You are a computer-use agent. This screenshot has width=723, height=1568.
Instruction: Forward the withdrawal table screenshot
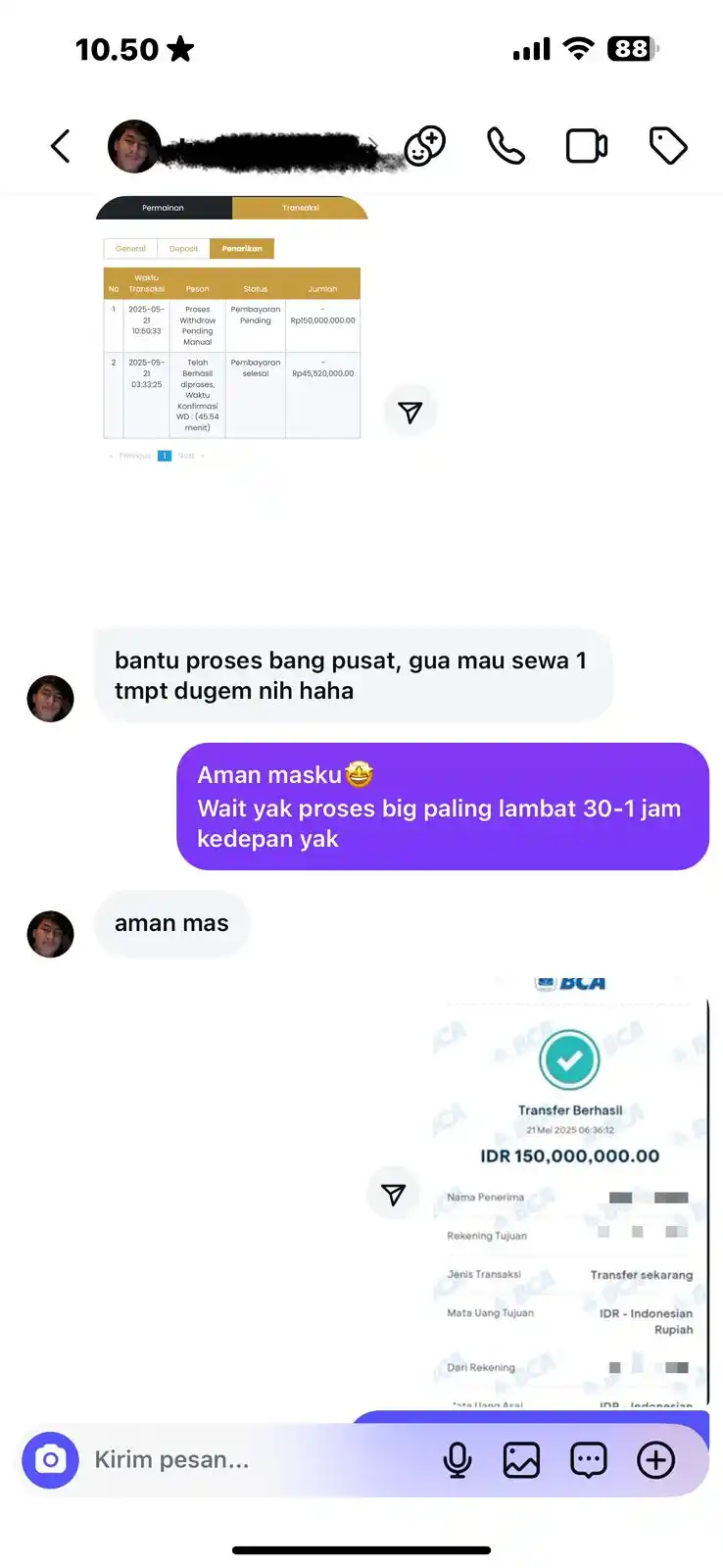point(410,413)
